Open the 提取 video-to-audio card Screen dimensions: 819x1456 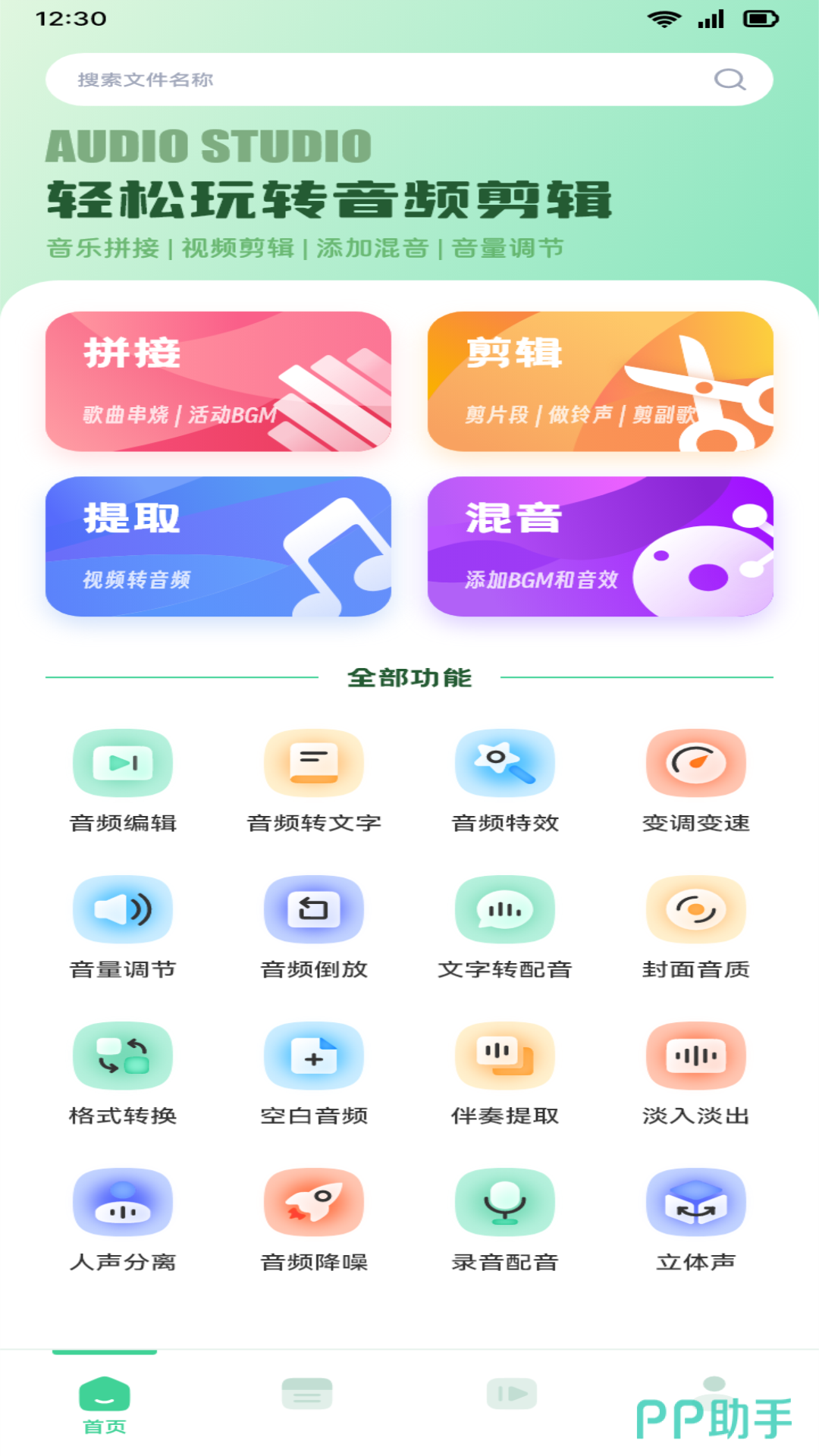pos(218,546)
